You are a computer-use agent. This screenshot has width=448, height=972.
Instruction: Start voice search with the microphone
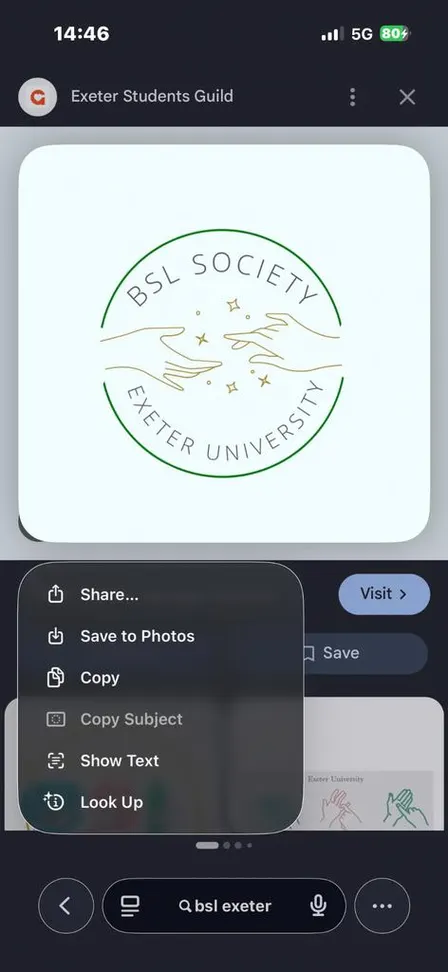[318, 906]
